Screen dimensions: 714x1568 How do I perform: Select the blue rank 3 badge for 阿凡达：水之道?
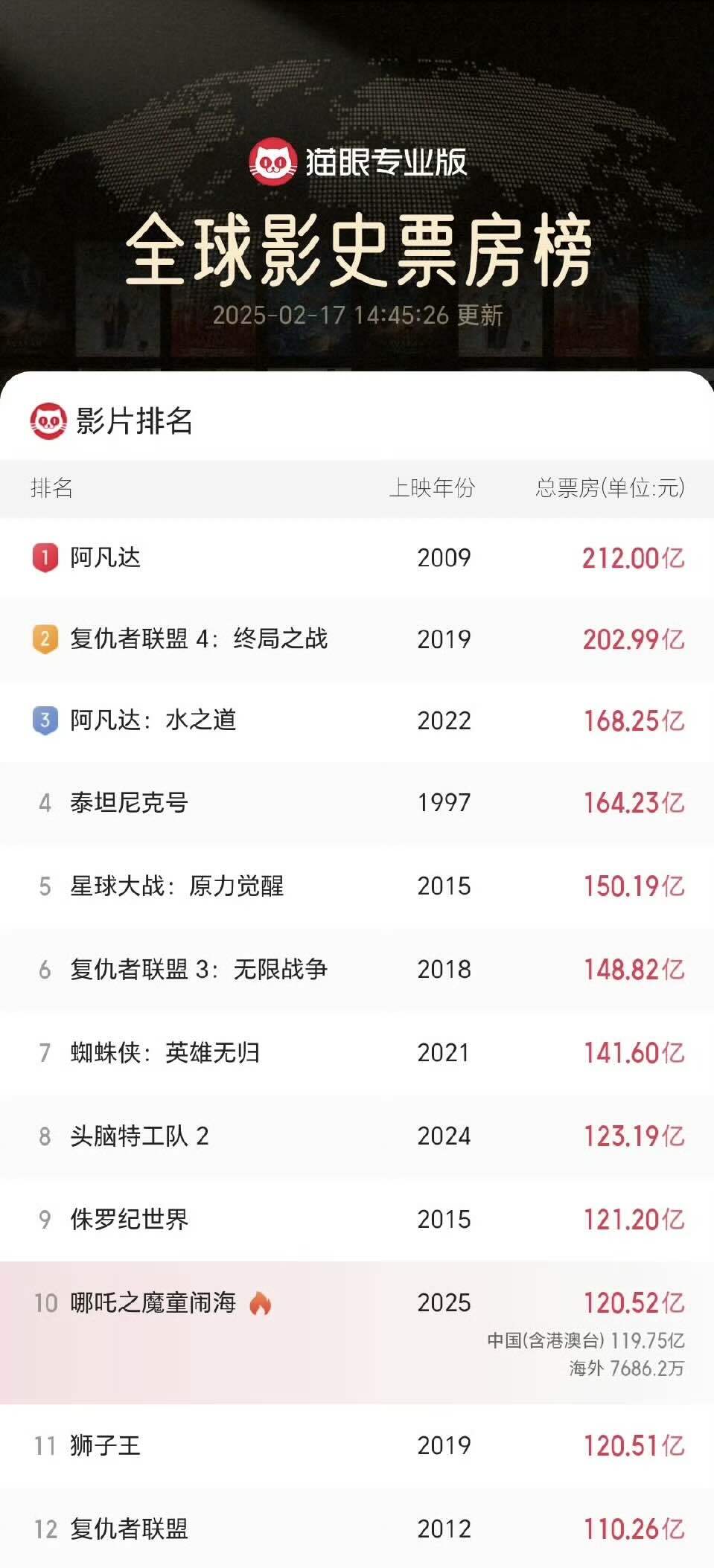coord(45,720)
